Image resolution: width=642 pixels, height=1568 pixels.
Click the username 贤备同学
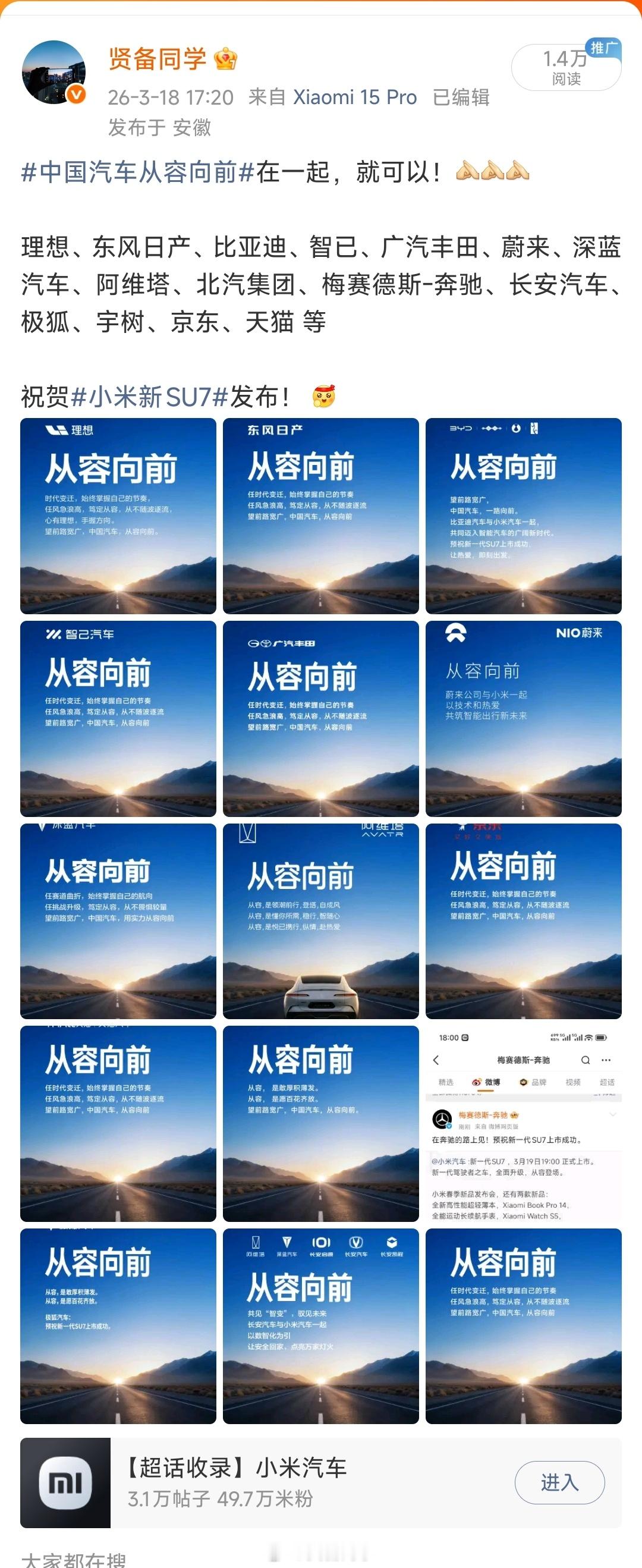[x=159, y=58]
